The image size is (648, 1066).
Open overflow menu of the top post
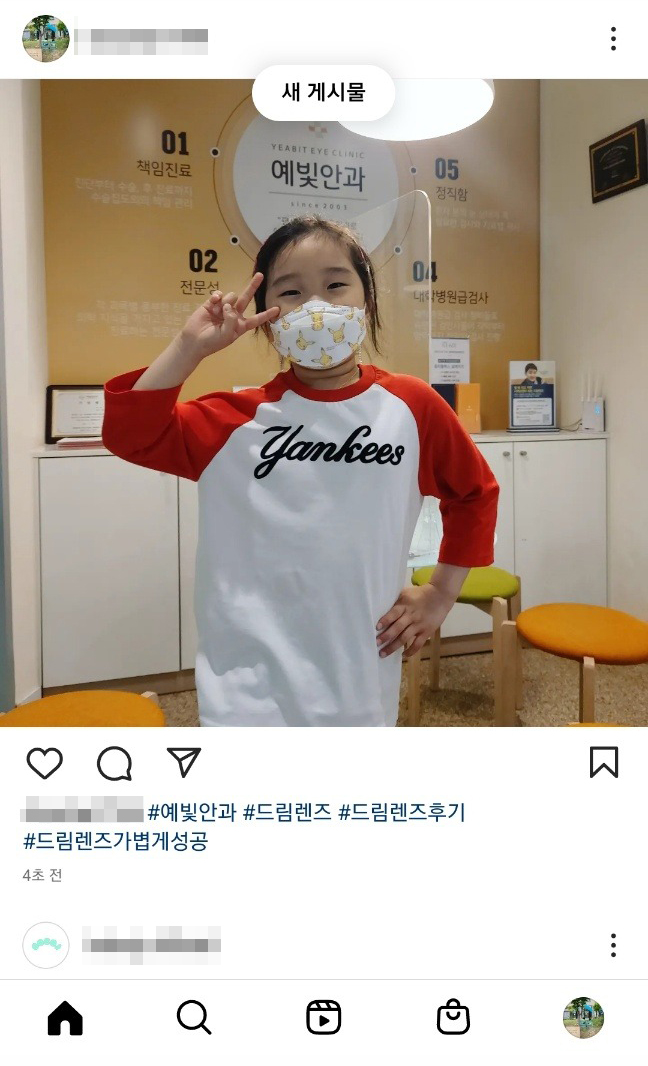613,39
